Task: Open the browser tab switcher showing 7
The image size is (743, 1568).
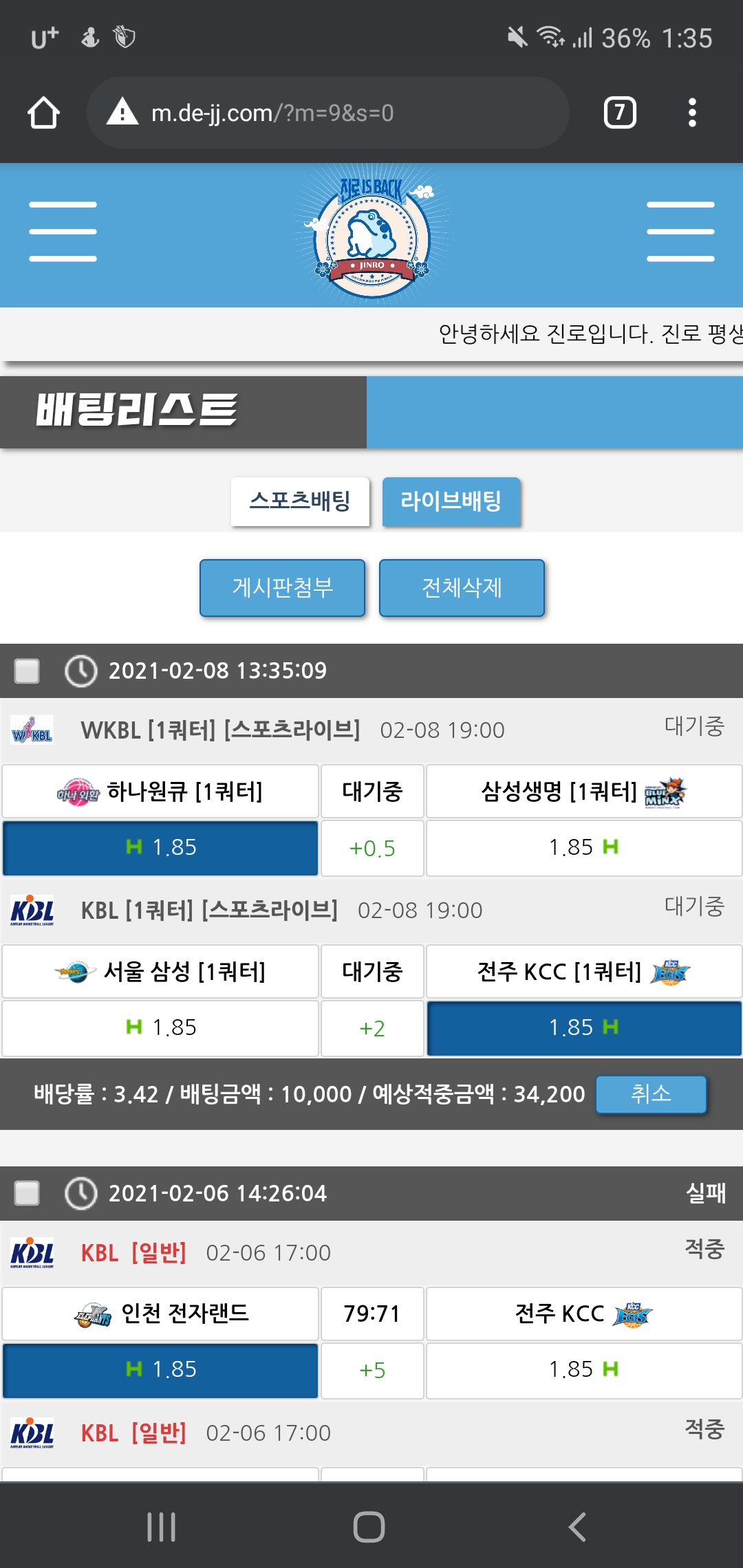Action: point(619,113)
